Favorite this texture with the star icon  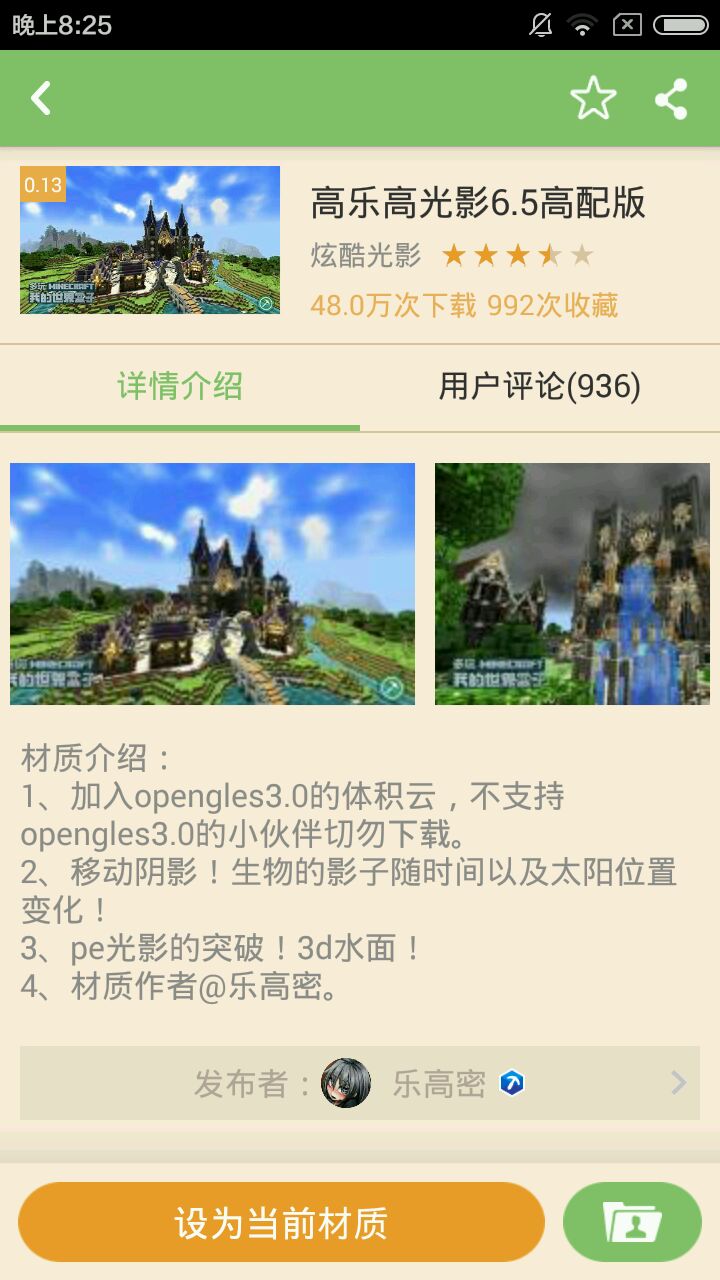click(x=593, y=99)
